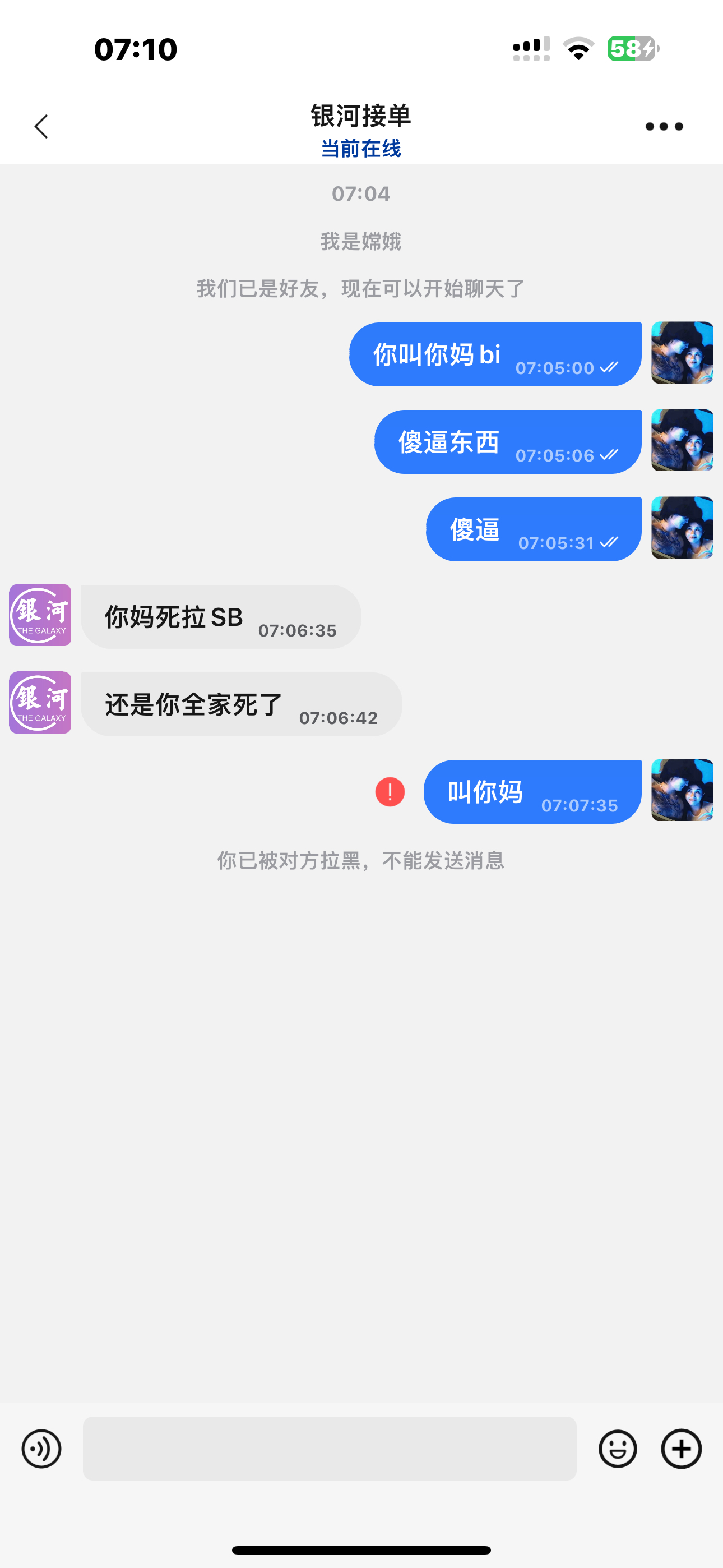Image resolution: width=723 pixels, height=1568 pixels.
Task: Focus the message input field
Action: pyautogui.click(x=329, y=1448)
